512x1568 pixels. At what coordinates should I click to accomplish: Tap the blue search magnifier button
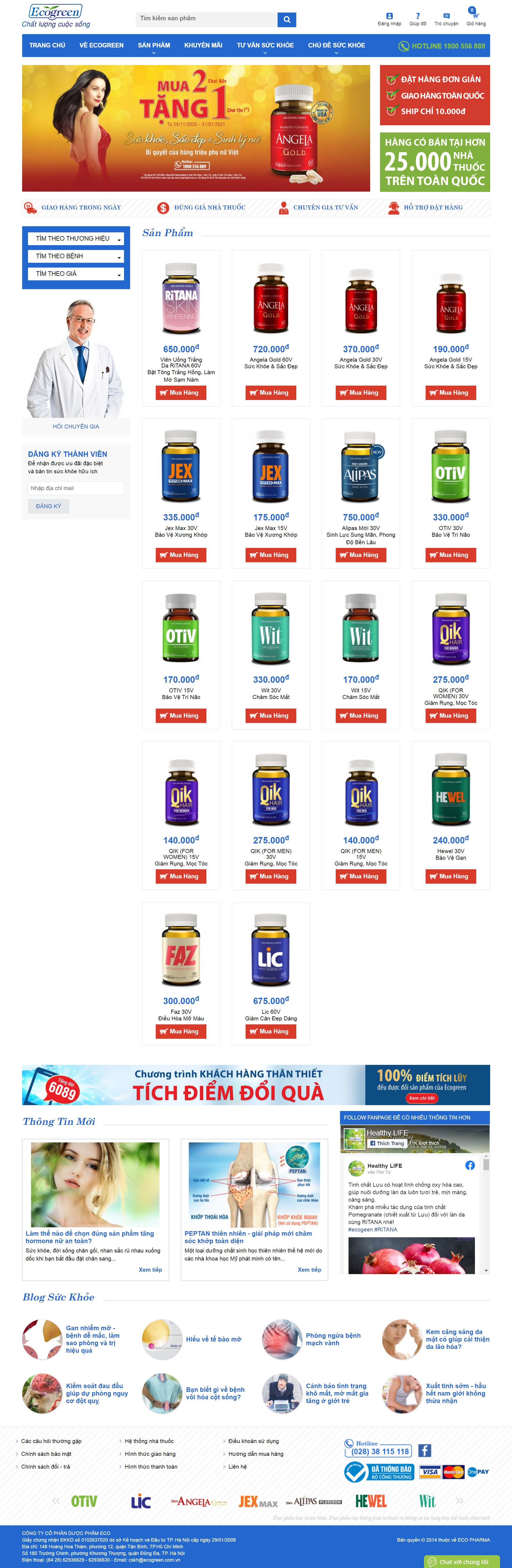(286, 19)
